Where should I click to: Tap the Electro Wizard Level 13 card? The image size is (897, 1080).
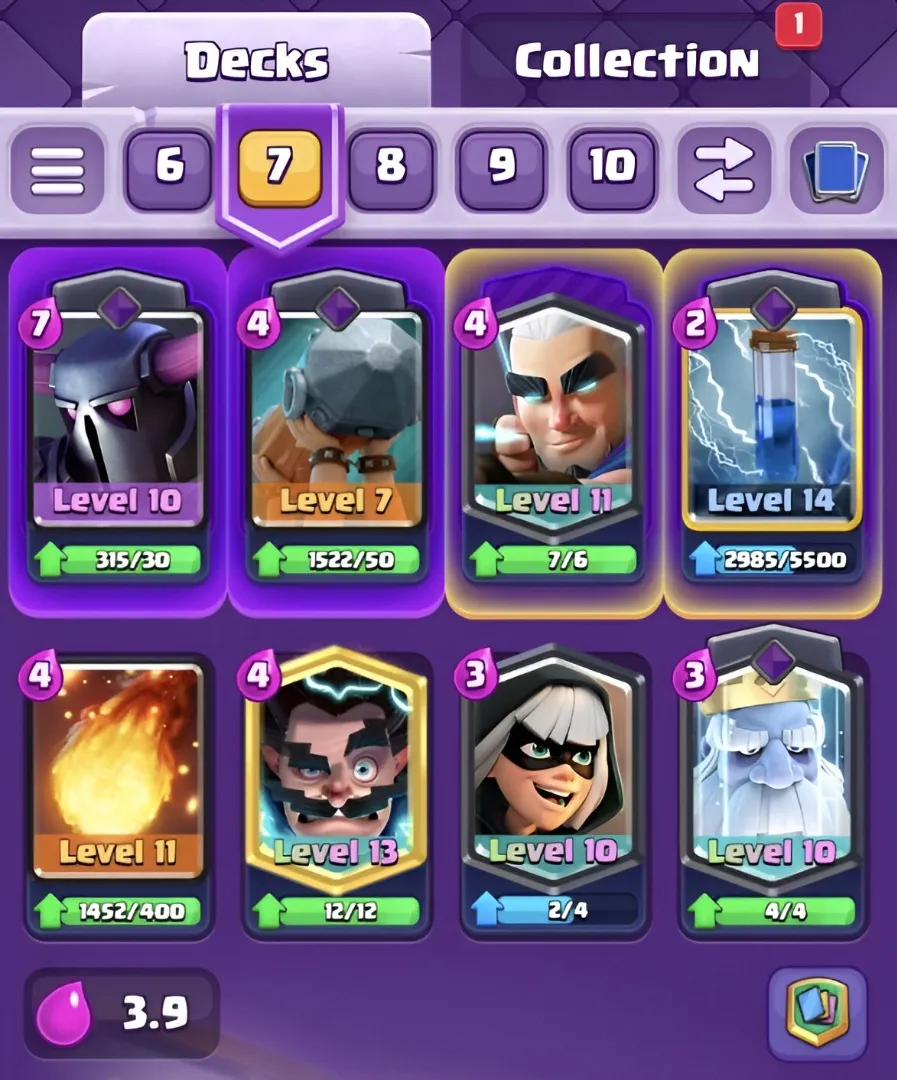pyautogui.click(x=336, y=770)
